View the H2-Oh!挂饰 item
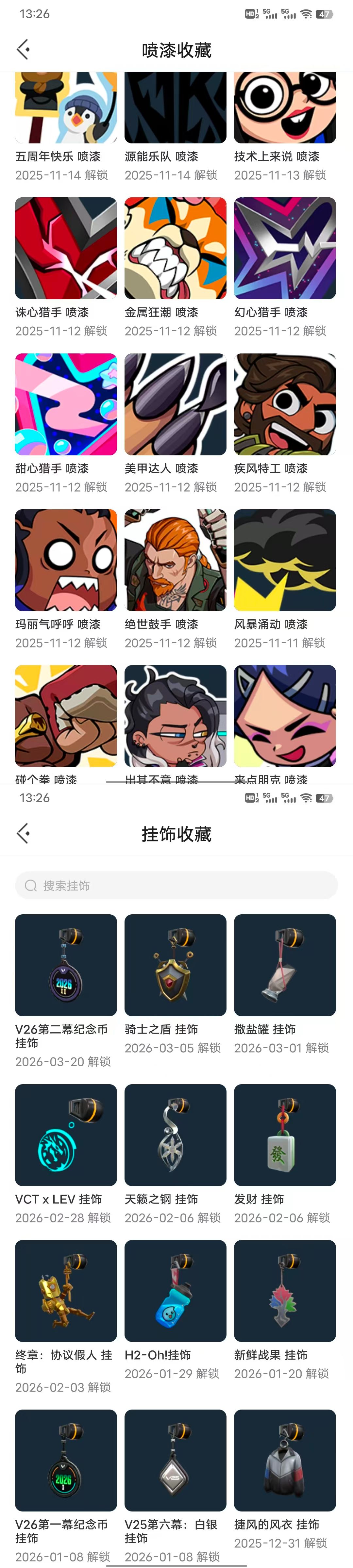The image size is (353, 1568). click(175, 1290)
